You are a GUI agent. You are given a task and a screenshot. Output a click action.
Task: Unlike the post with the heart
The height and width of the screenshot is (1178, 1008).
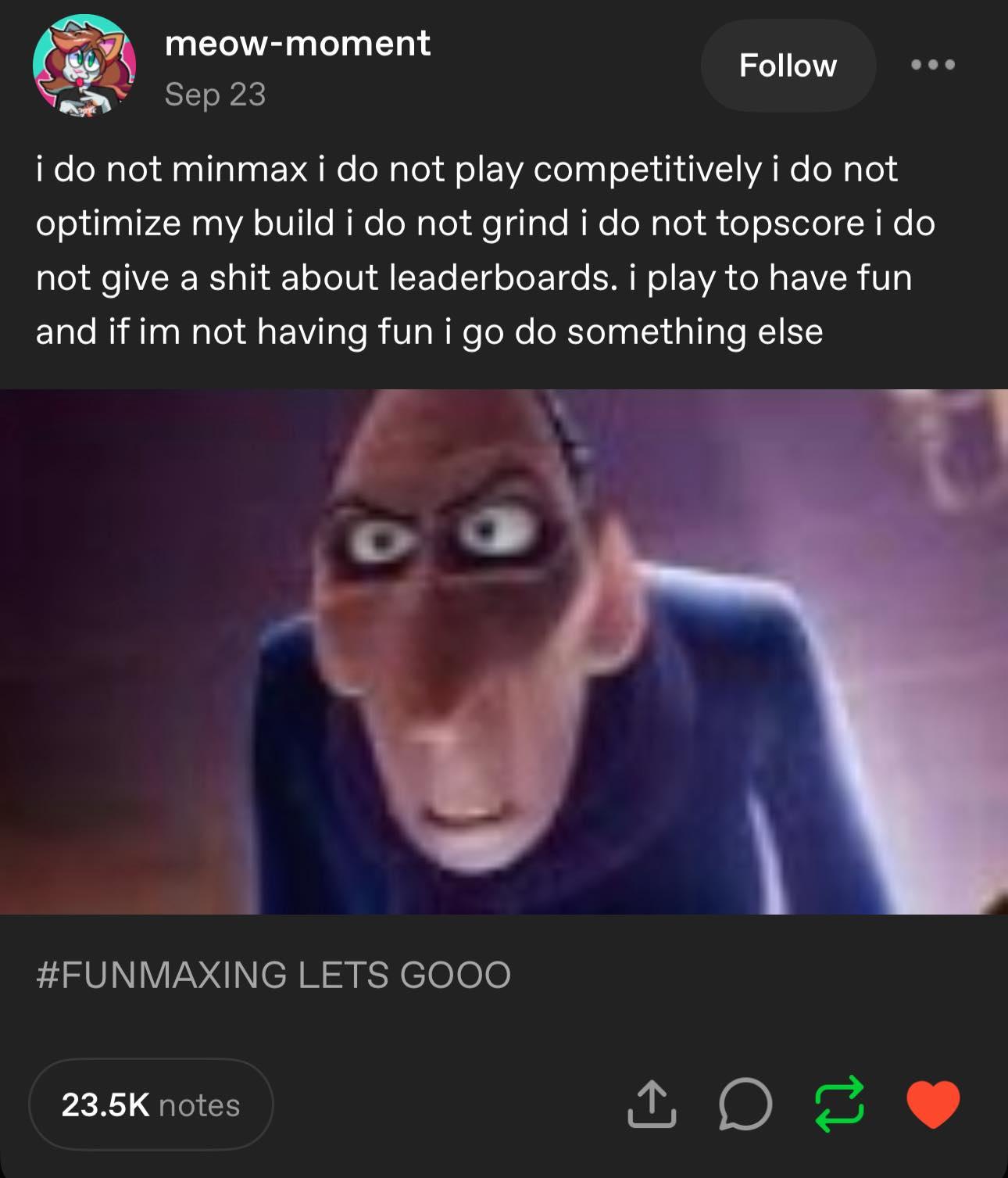point(933,1105)
